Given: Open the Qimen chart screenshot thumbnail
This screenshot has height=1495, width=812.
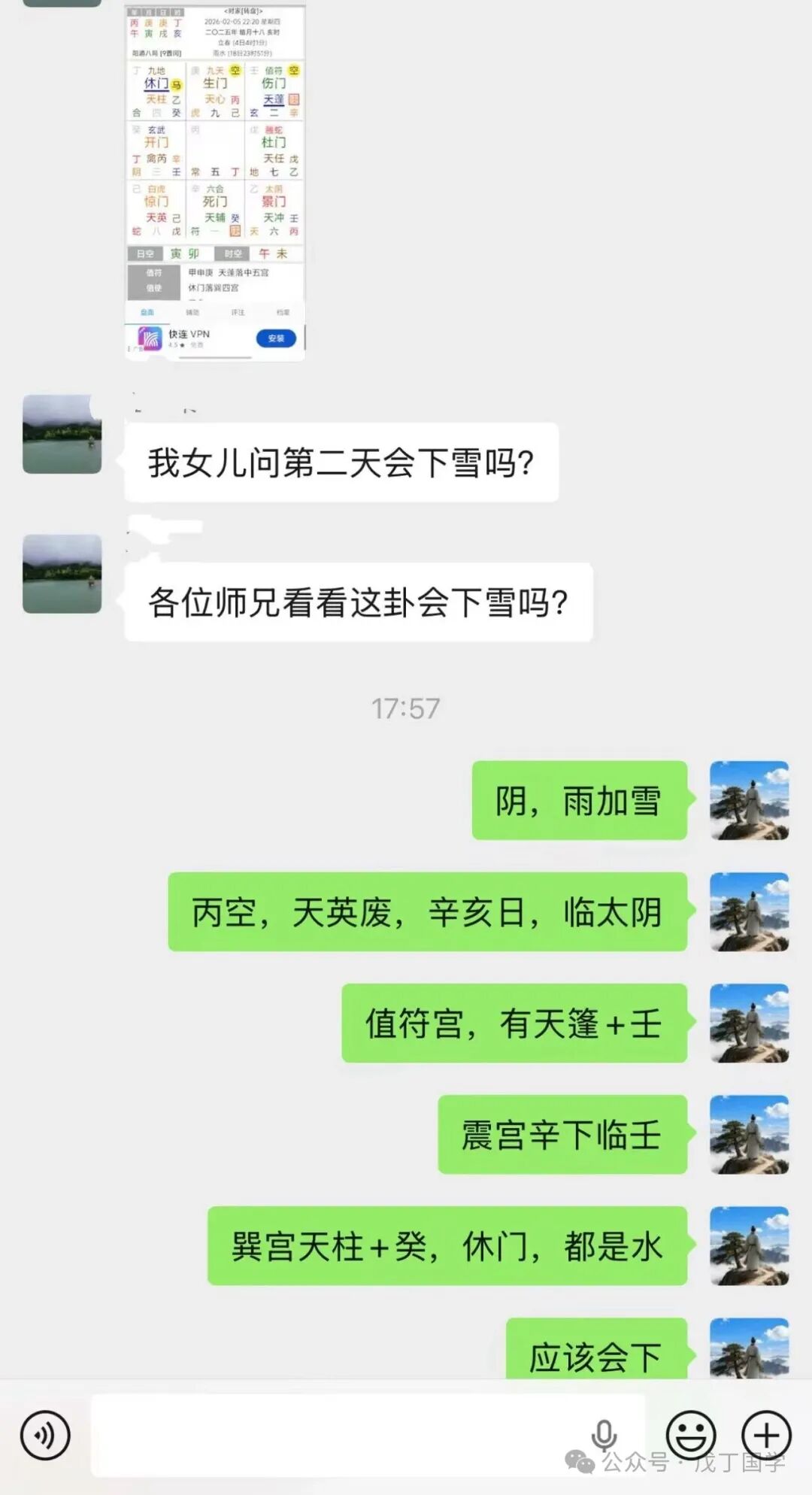Looking at the screenshot, I should coord(214,180).
